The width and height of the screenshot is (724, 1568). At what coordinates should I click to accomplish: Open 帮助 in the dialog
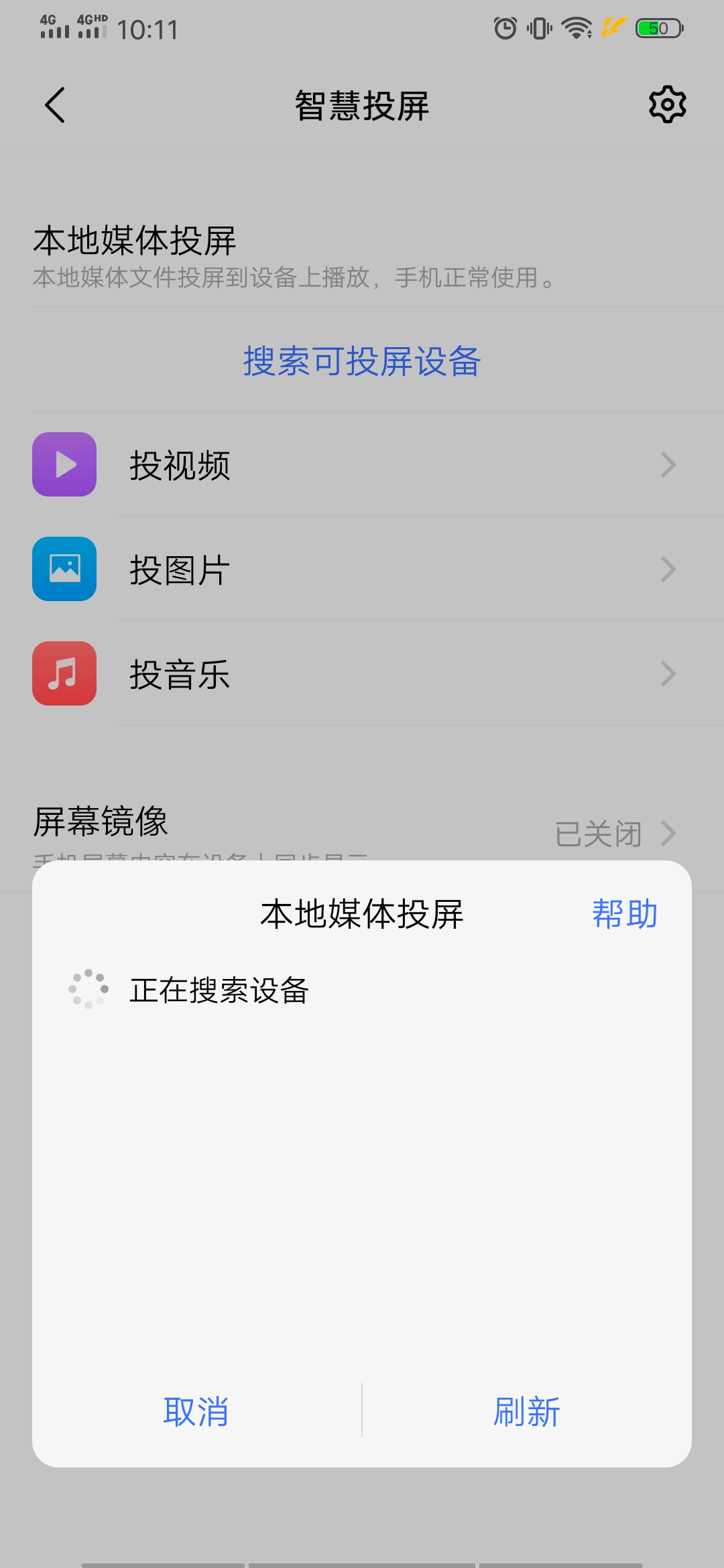625,913
